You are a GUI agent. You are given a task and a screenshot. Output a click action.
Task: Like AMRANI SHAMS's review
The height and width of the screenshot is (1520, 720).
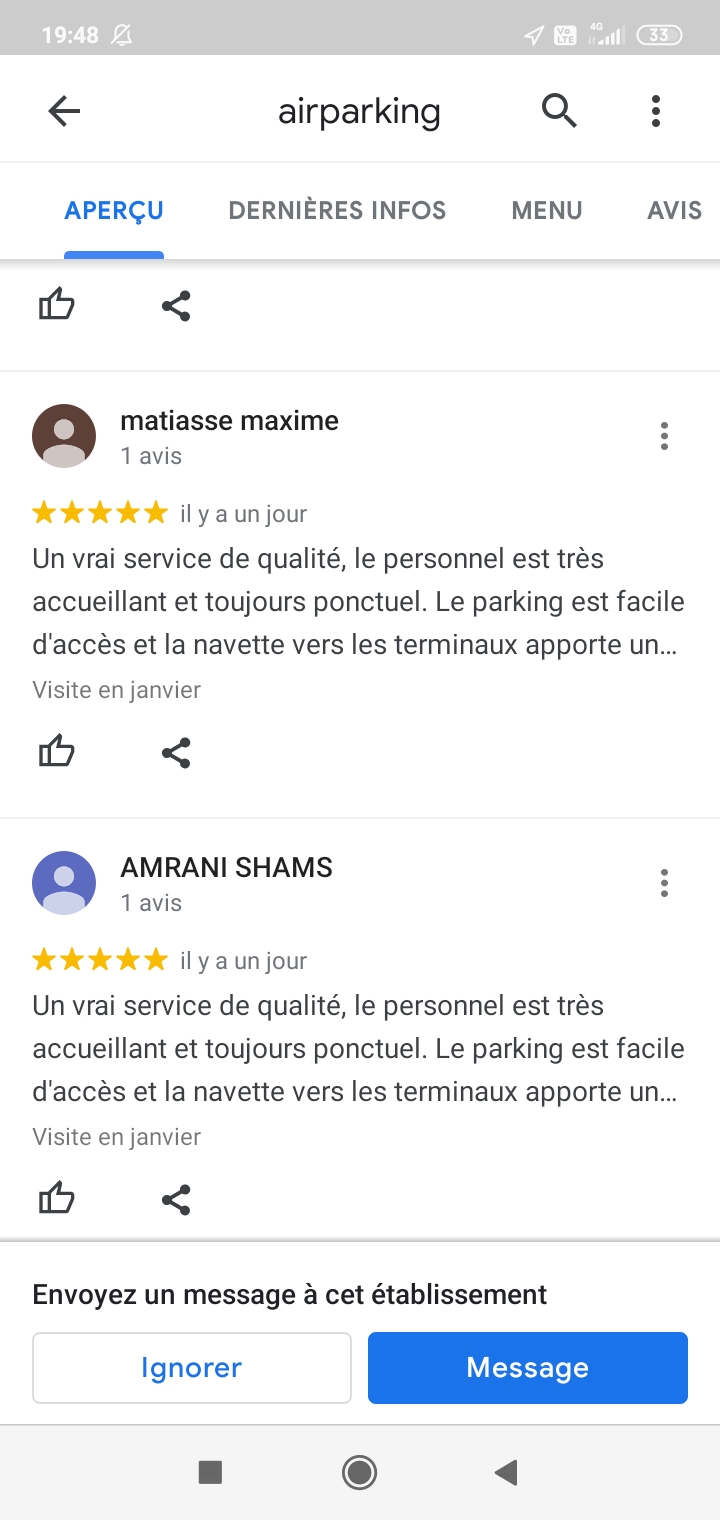pyautogui.click(x=57, y=1198)
